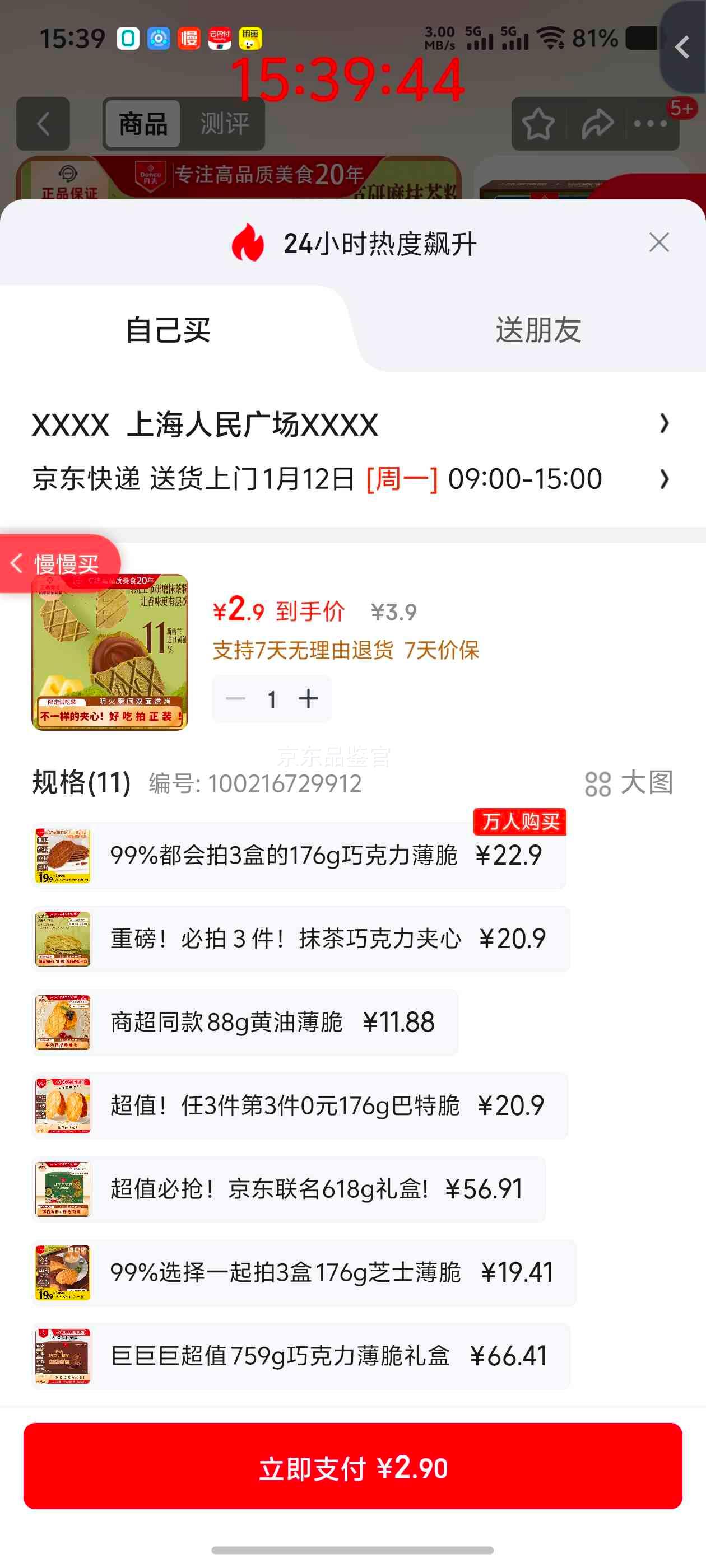Choose the 759g巧克力薄脆礼盒 spec

point(301,1356)
